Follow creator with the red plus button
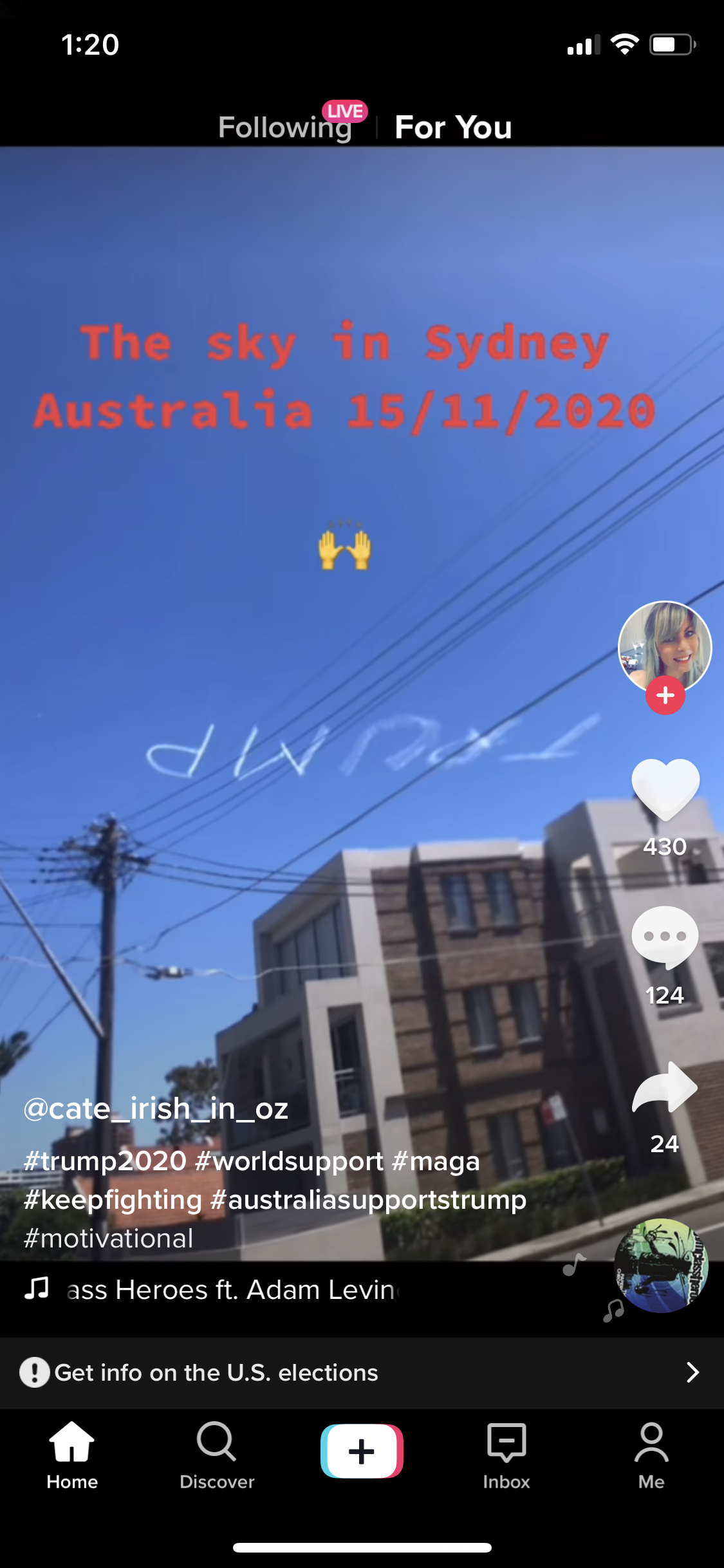The width and height of the screenshot is (724, 1568). (665, 695)
